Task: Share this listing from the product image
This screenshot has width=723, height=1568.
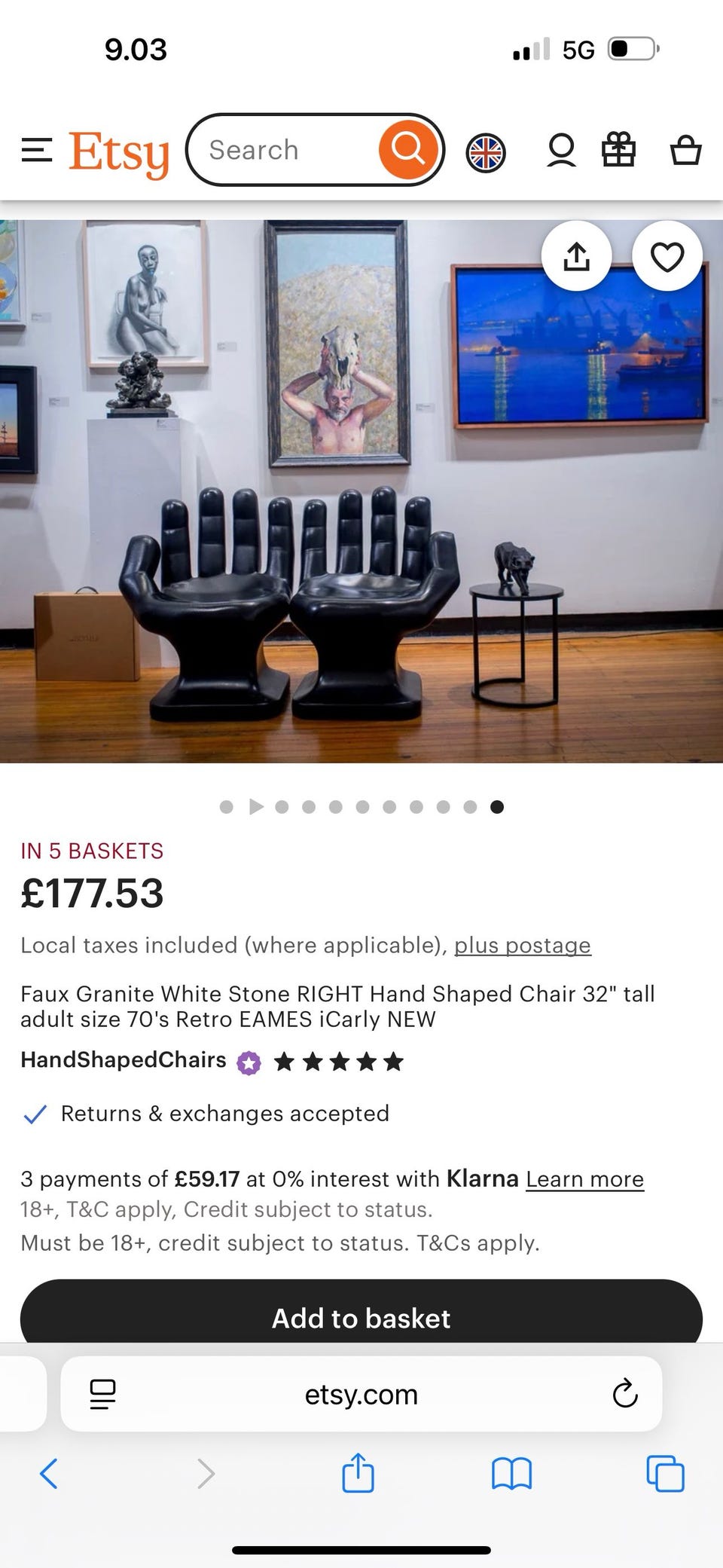Action: coord(576,256)
